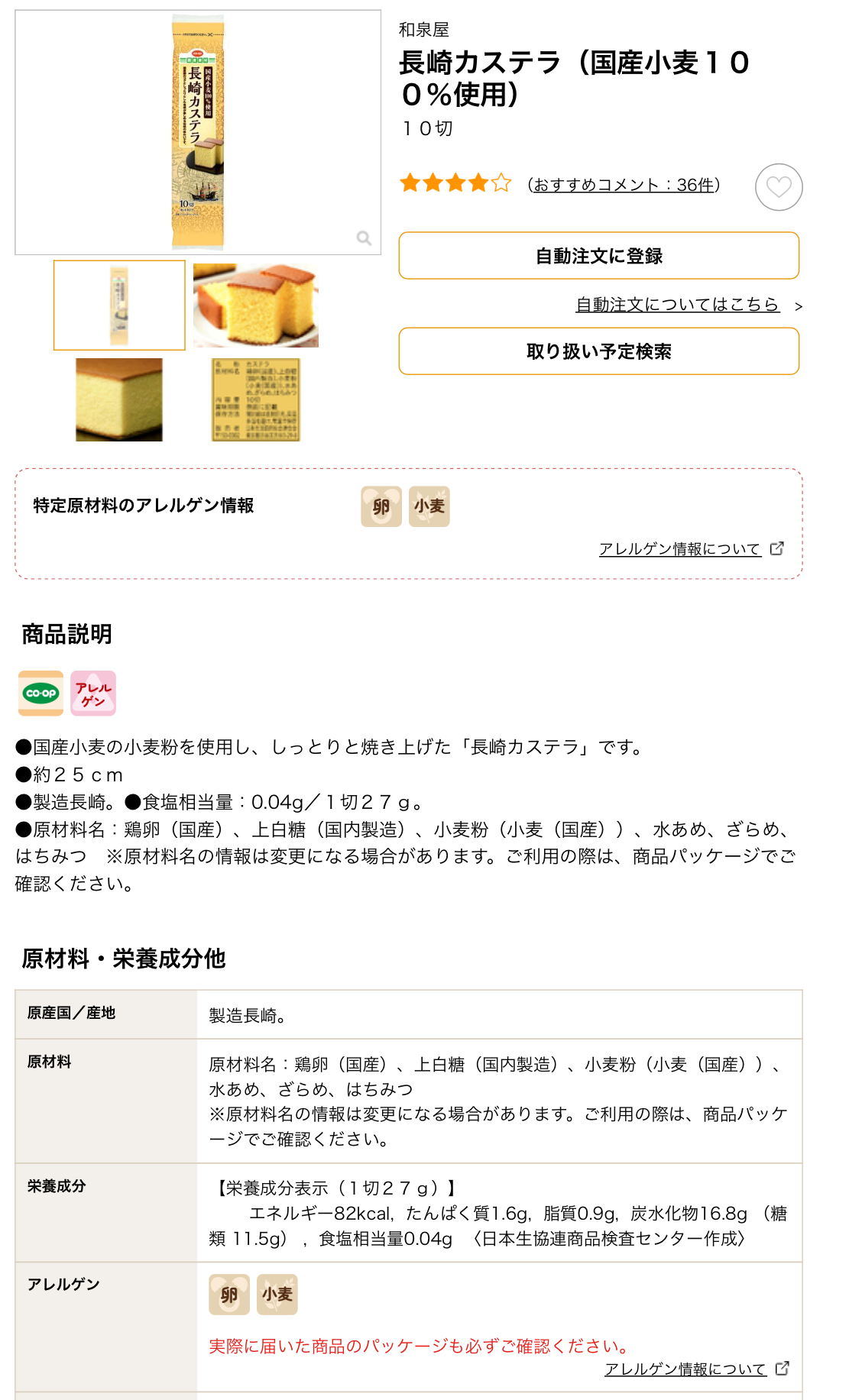The width and height of the screenshot is (849, 1400).
Task: View the sliced castella on plate thumbnail
Action: tap(255, 306)
